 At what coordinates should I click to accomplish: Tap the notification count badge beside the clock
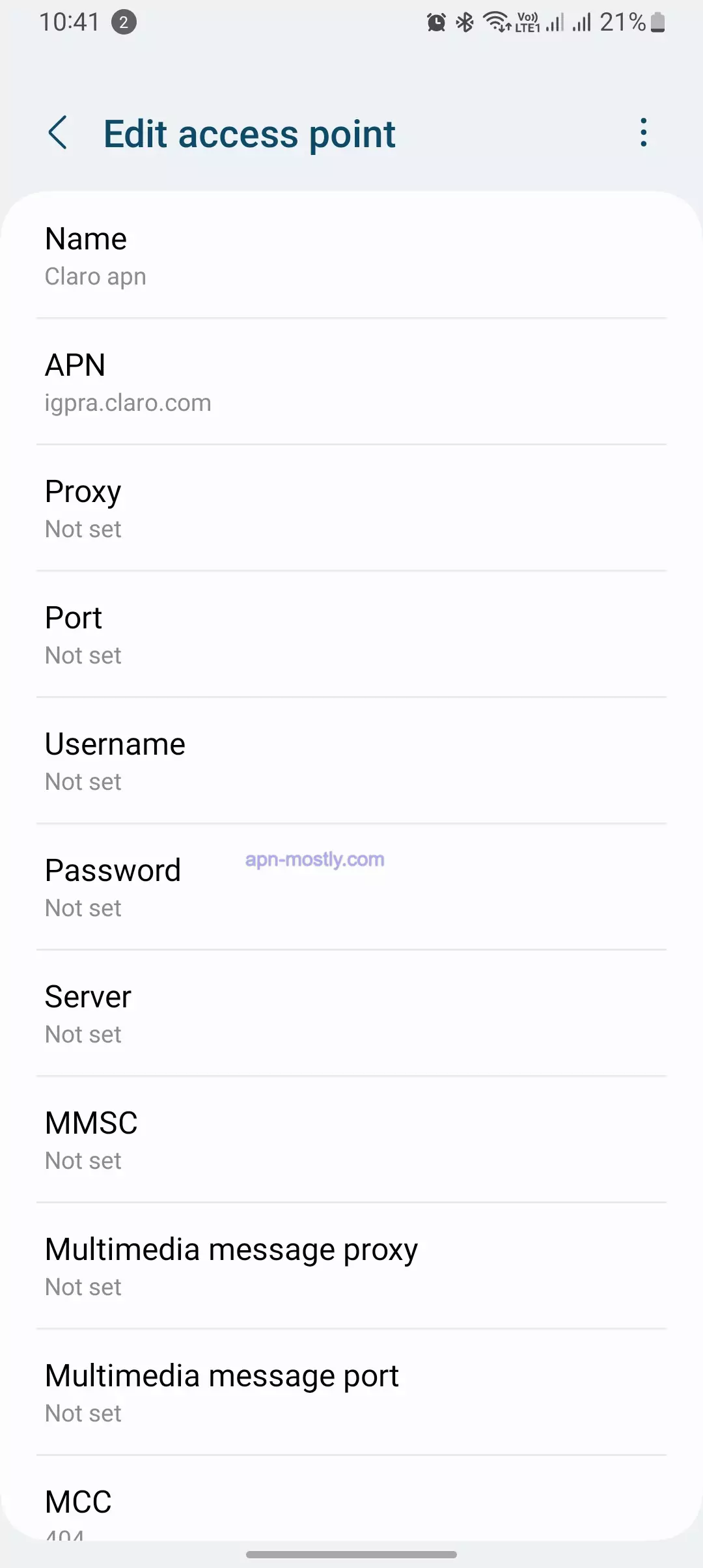pos(122,21)
